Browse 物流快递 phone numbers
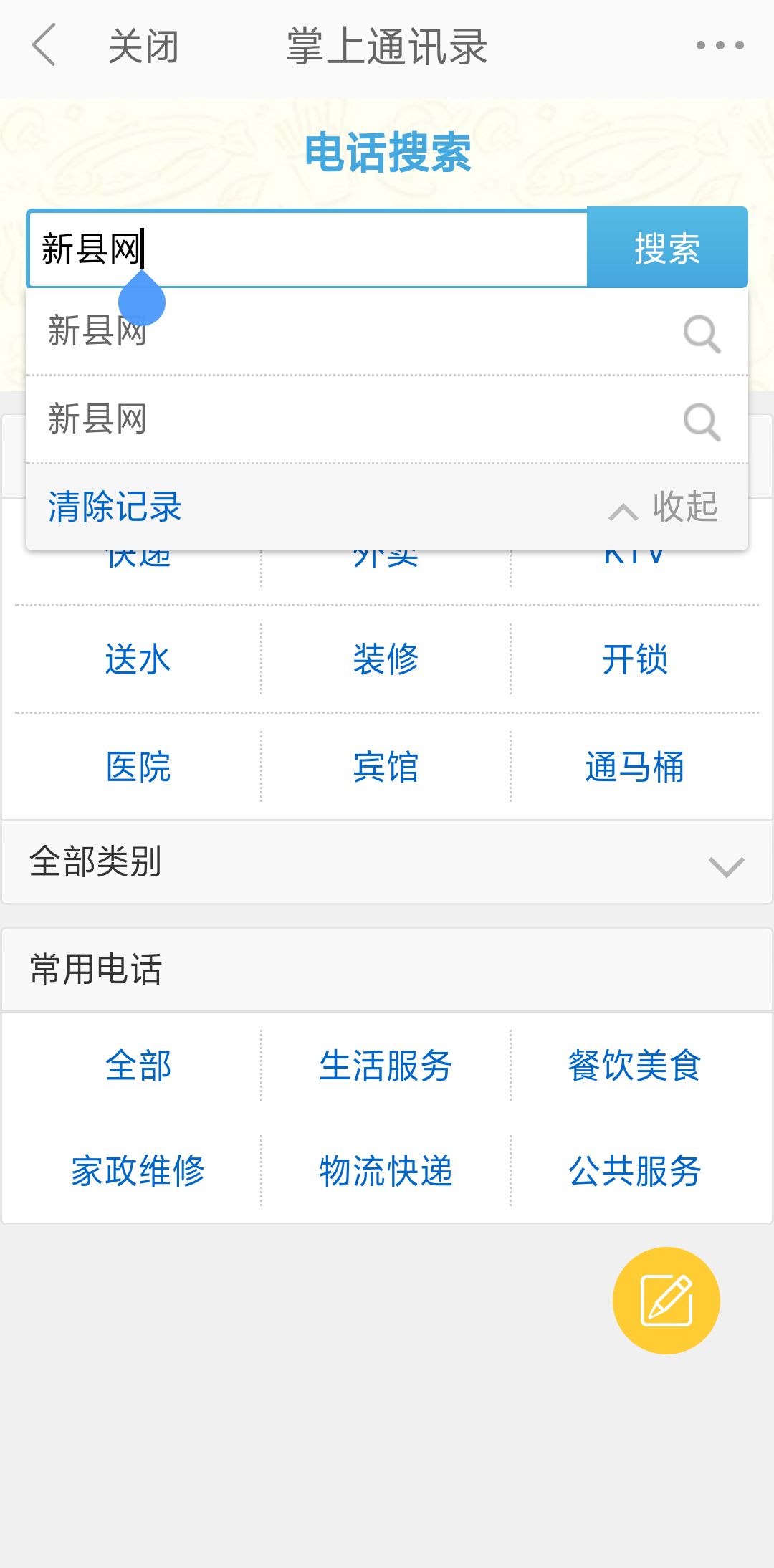 pyautogui.click(x=386, y=1171)
